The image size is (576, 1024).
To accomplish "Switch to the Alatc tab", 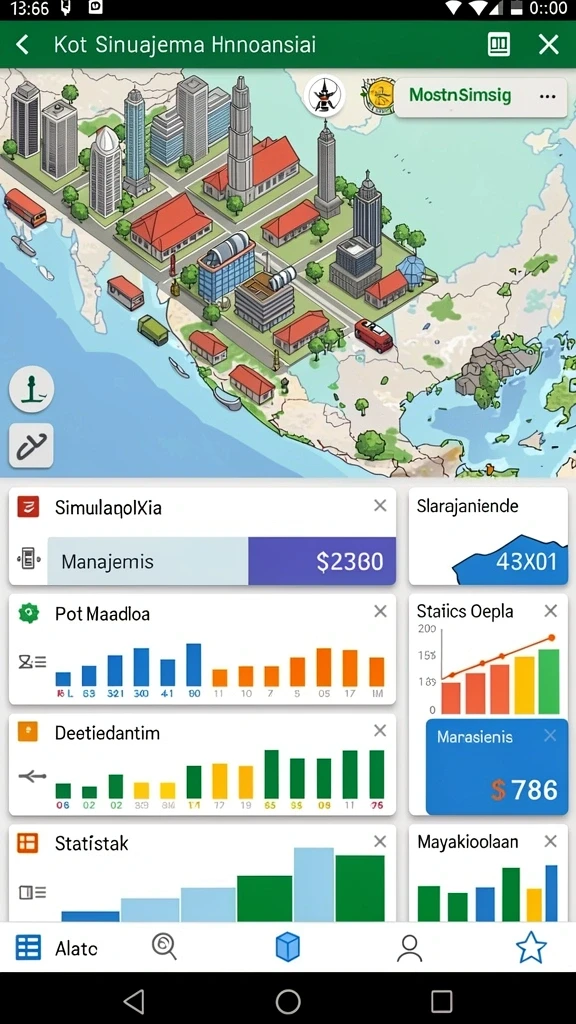I will click(57, 948).
